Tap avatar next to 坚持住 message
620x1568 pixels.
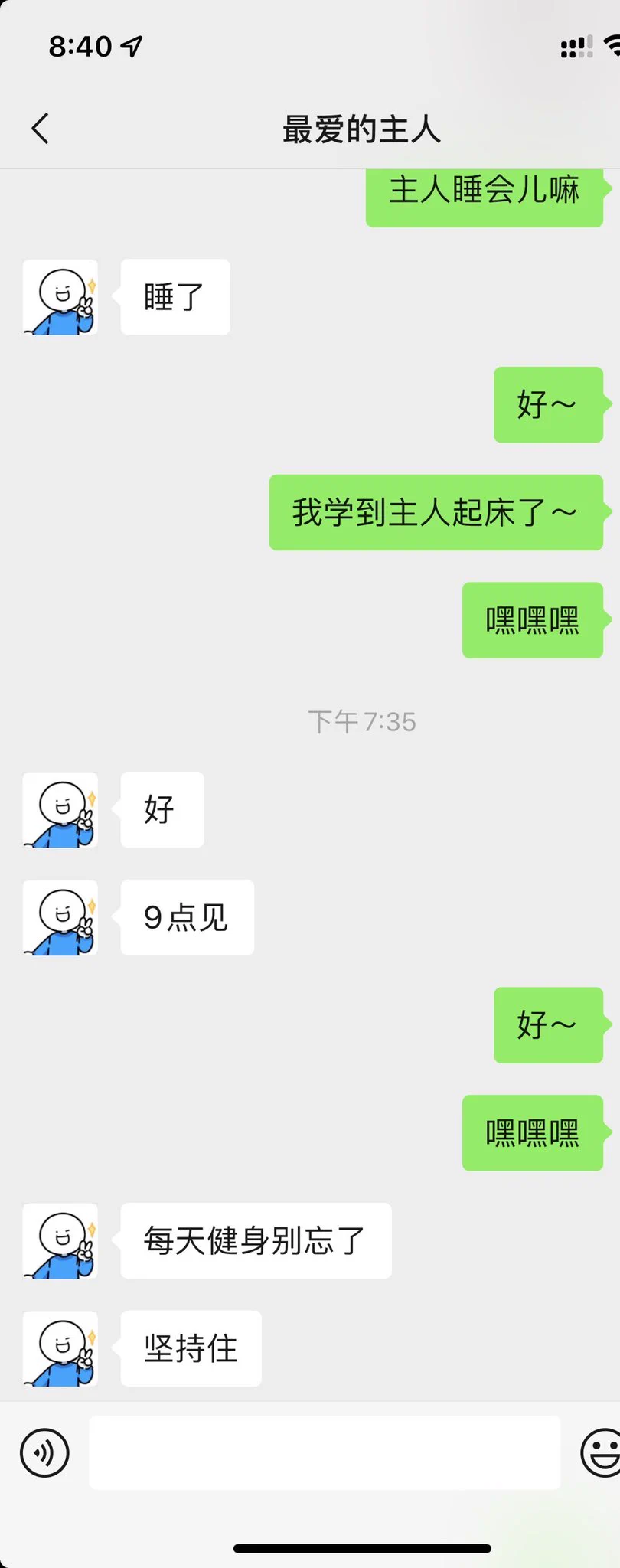pyautogui.click(x=60, y=1348)
